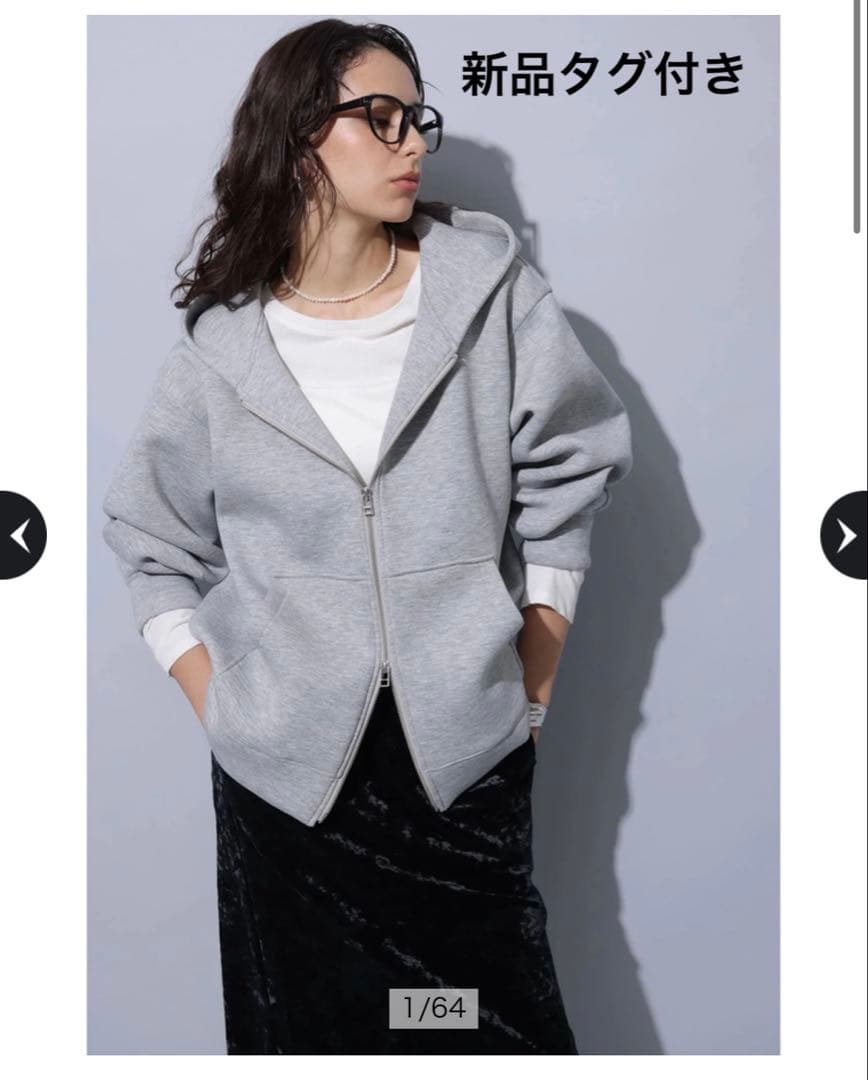Go back to the previous product photo
Viewport: 868px width, 1080px height.
pos(21,536)
